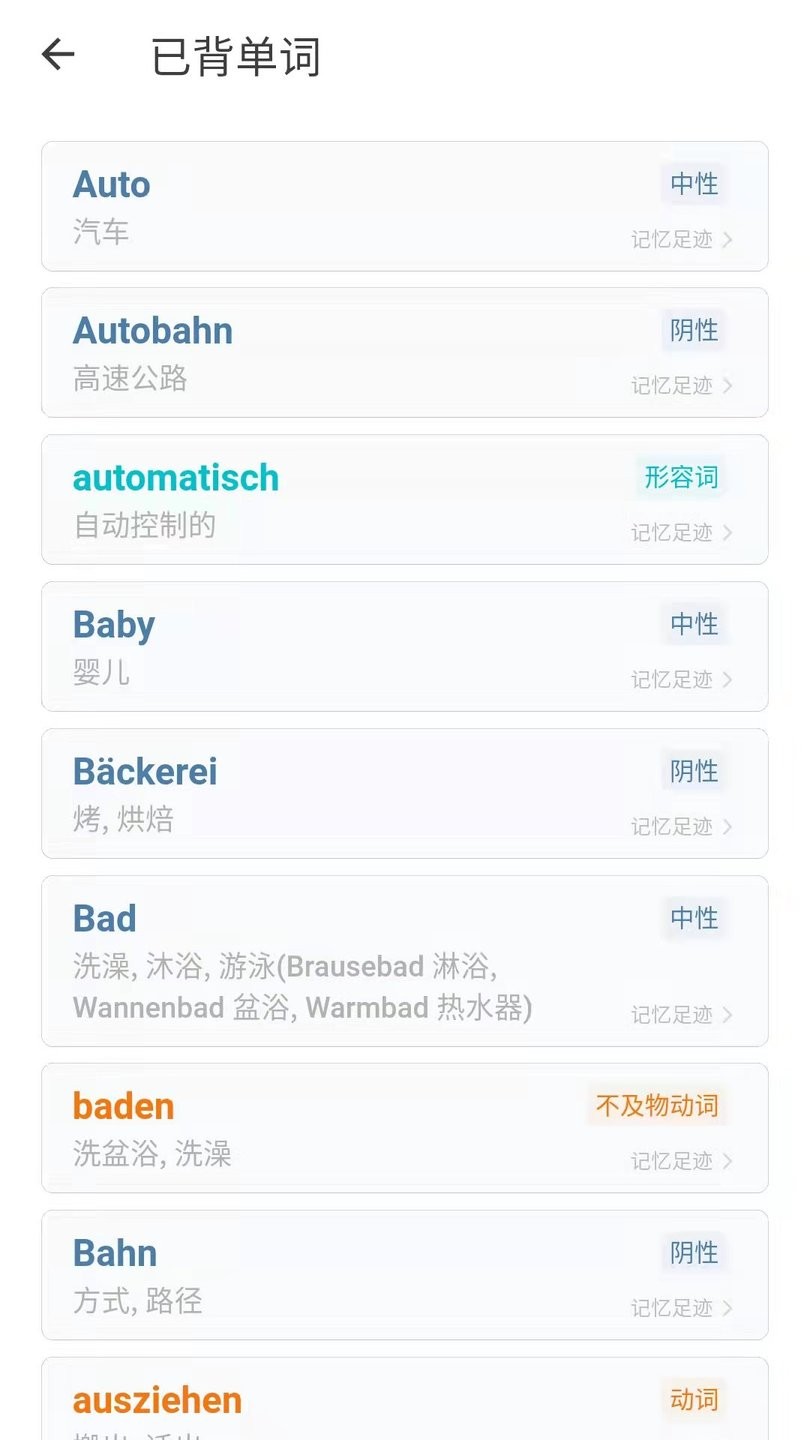Tap the arrow icon on the Bahn card
Viewport: 810px width, 1440px height.
tap(729, 1308)
